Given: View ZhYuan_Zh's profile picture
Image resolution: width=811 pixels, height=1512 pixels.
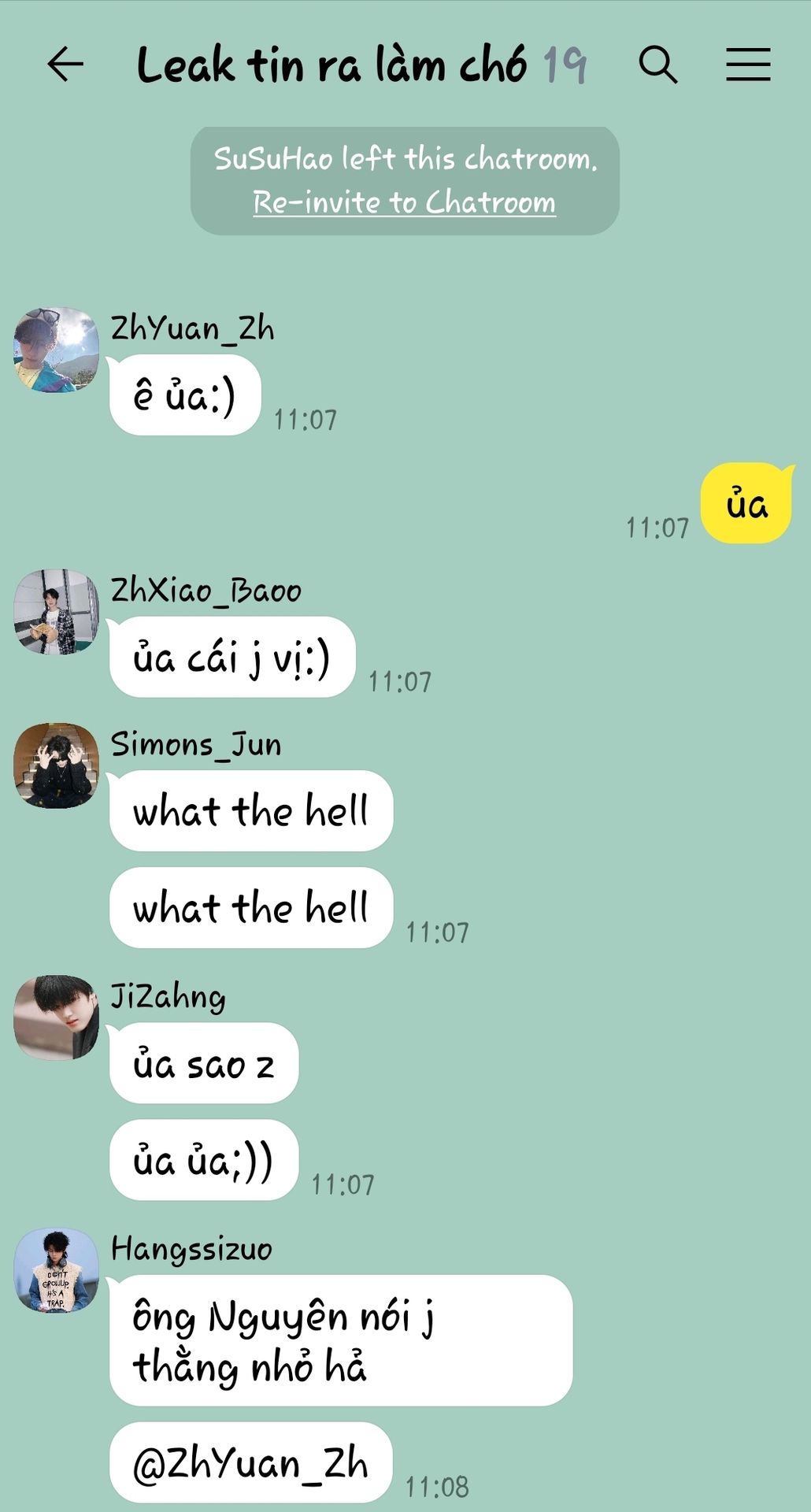Looking at the screenshot, I should click(56, 350).
